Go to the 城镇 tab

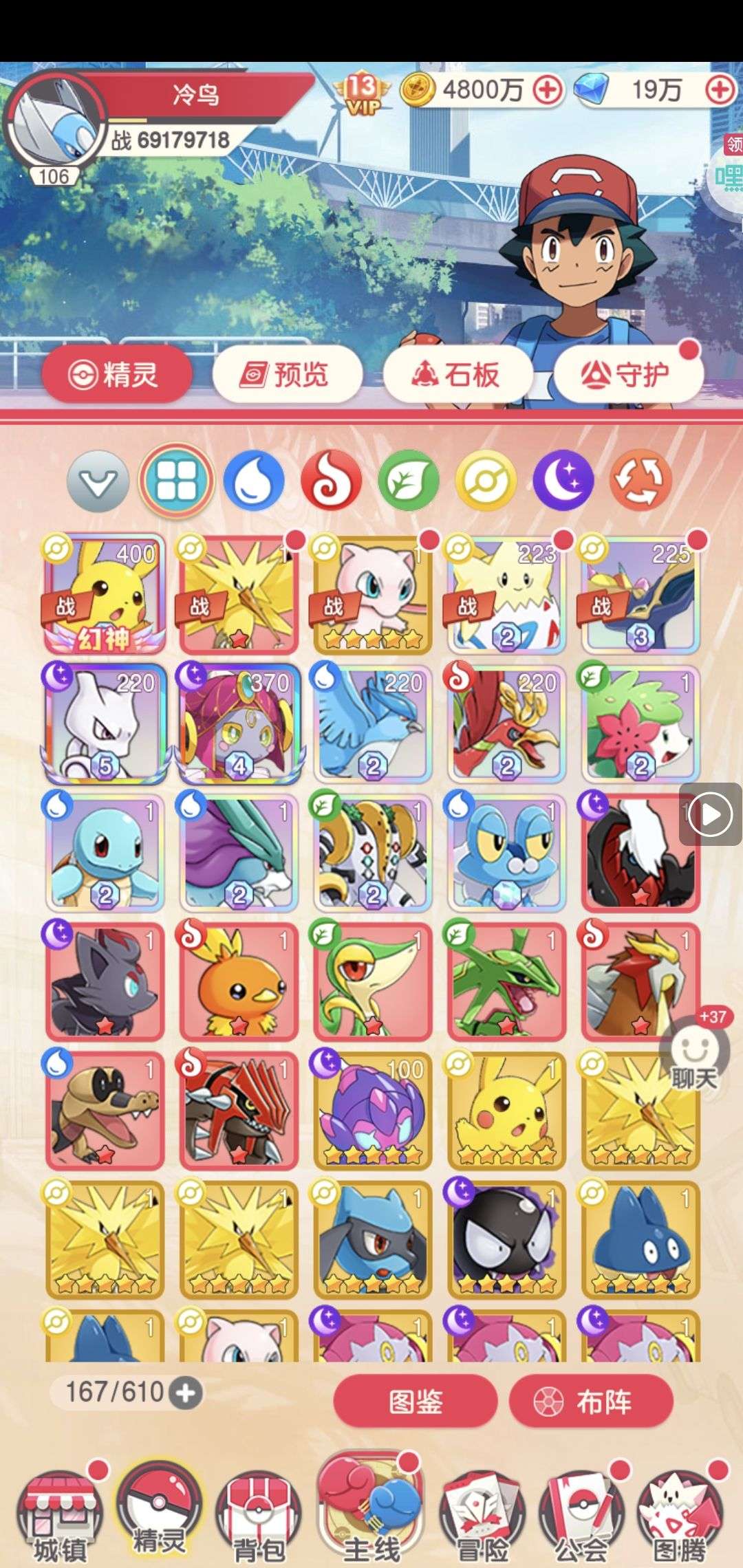[59, 1513]
